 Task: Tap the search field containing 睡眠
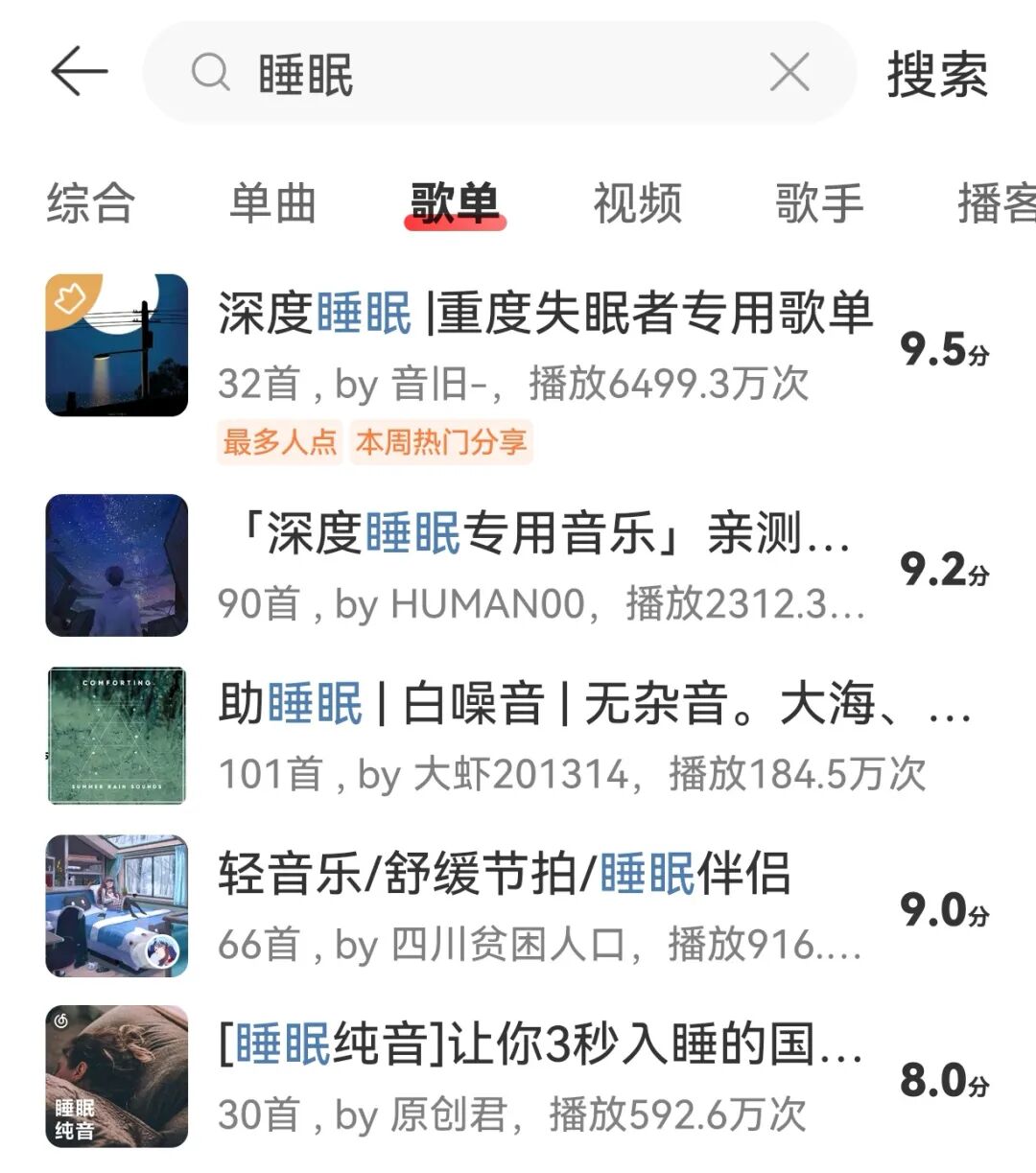(x=480, y=73)
